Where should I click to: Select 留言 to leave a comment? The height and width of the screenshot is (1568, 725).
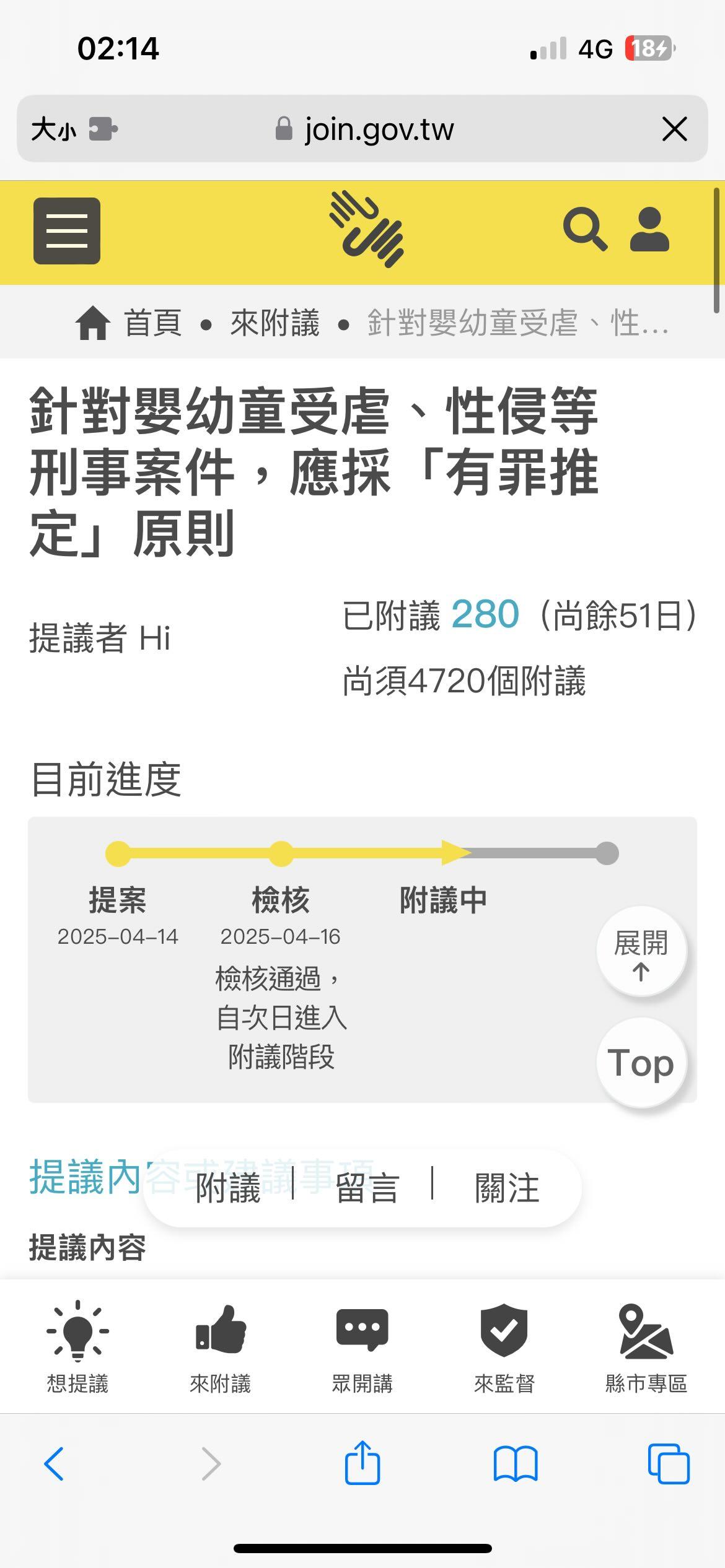tap(367, 1188)
